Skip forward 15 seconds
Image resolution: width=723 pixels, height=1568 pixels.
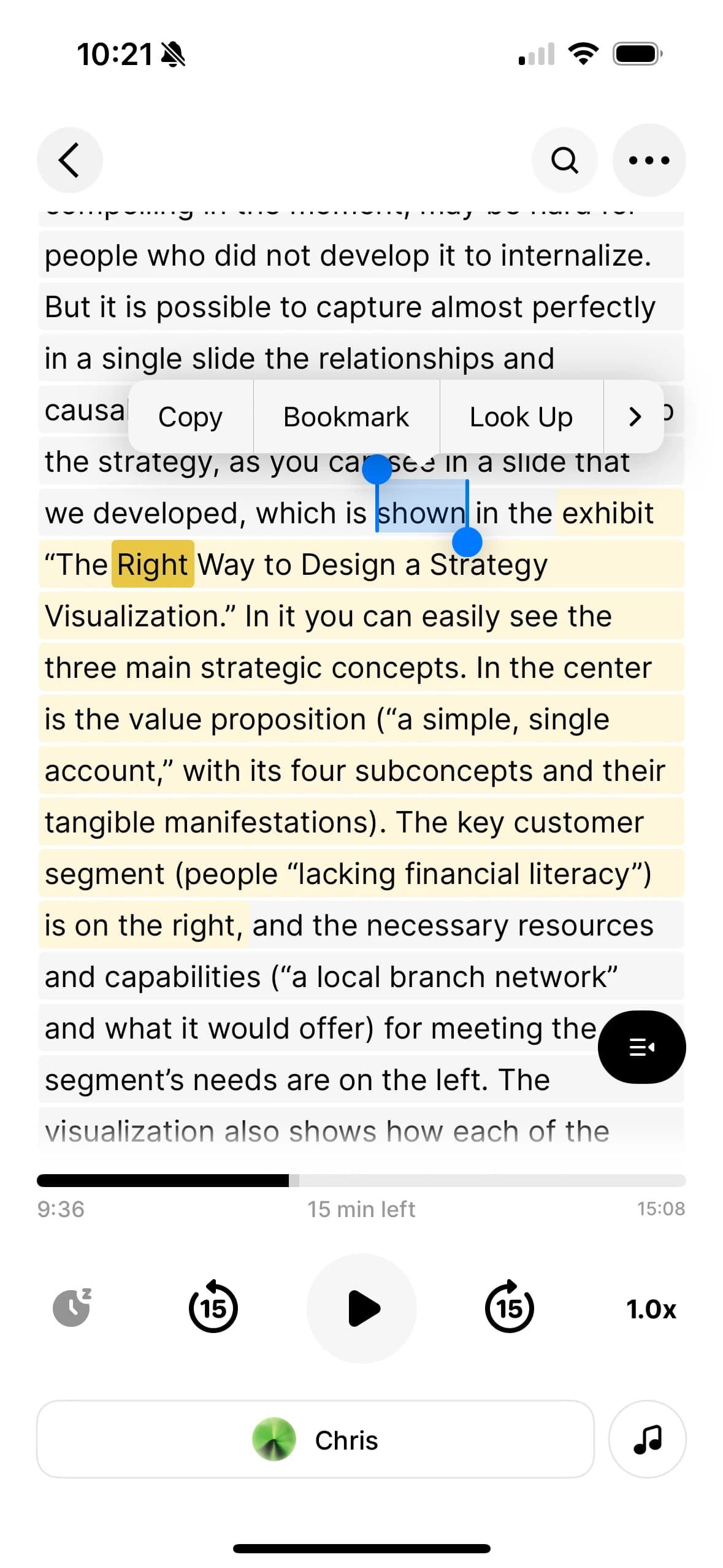pos(509,1308)
